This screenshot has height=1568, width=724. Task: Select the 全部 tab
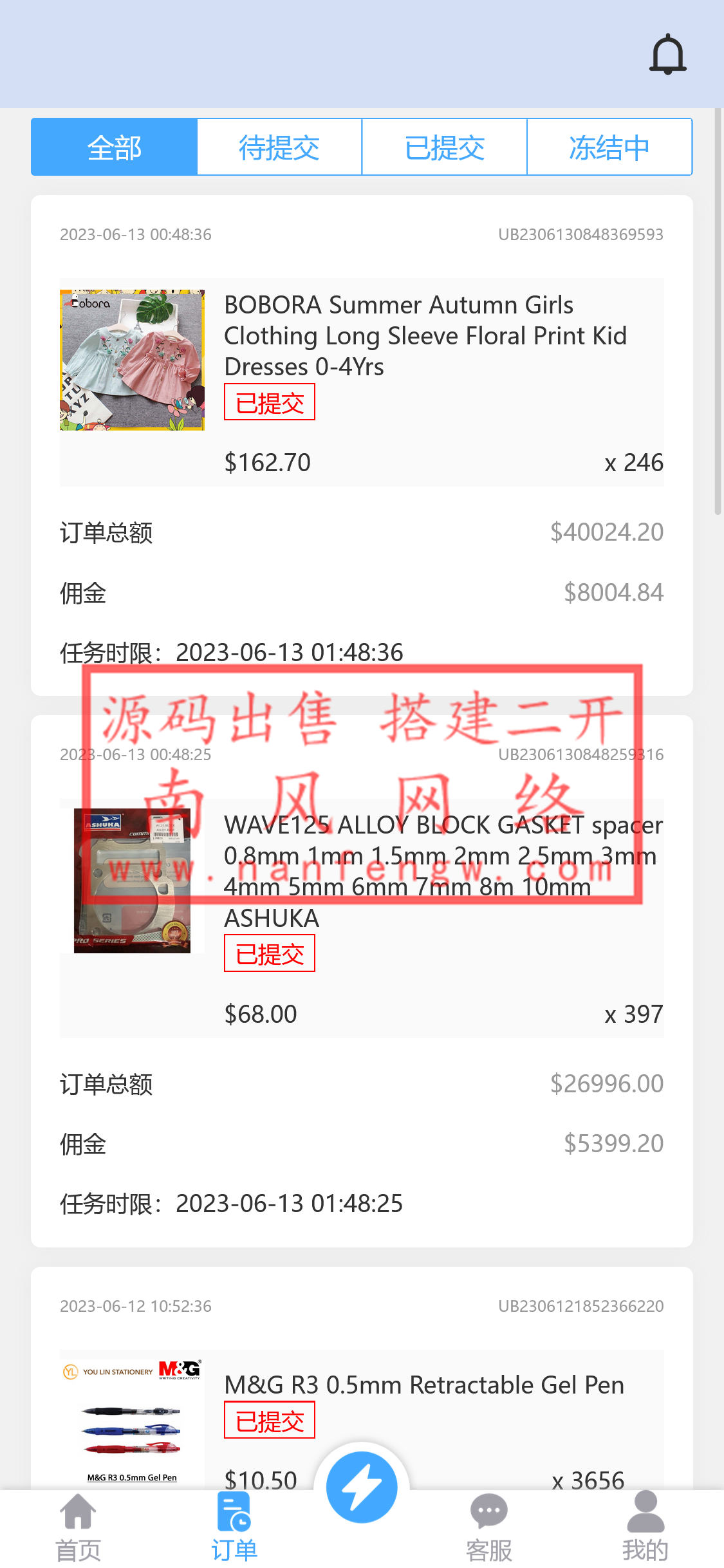pos(114,147)
